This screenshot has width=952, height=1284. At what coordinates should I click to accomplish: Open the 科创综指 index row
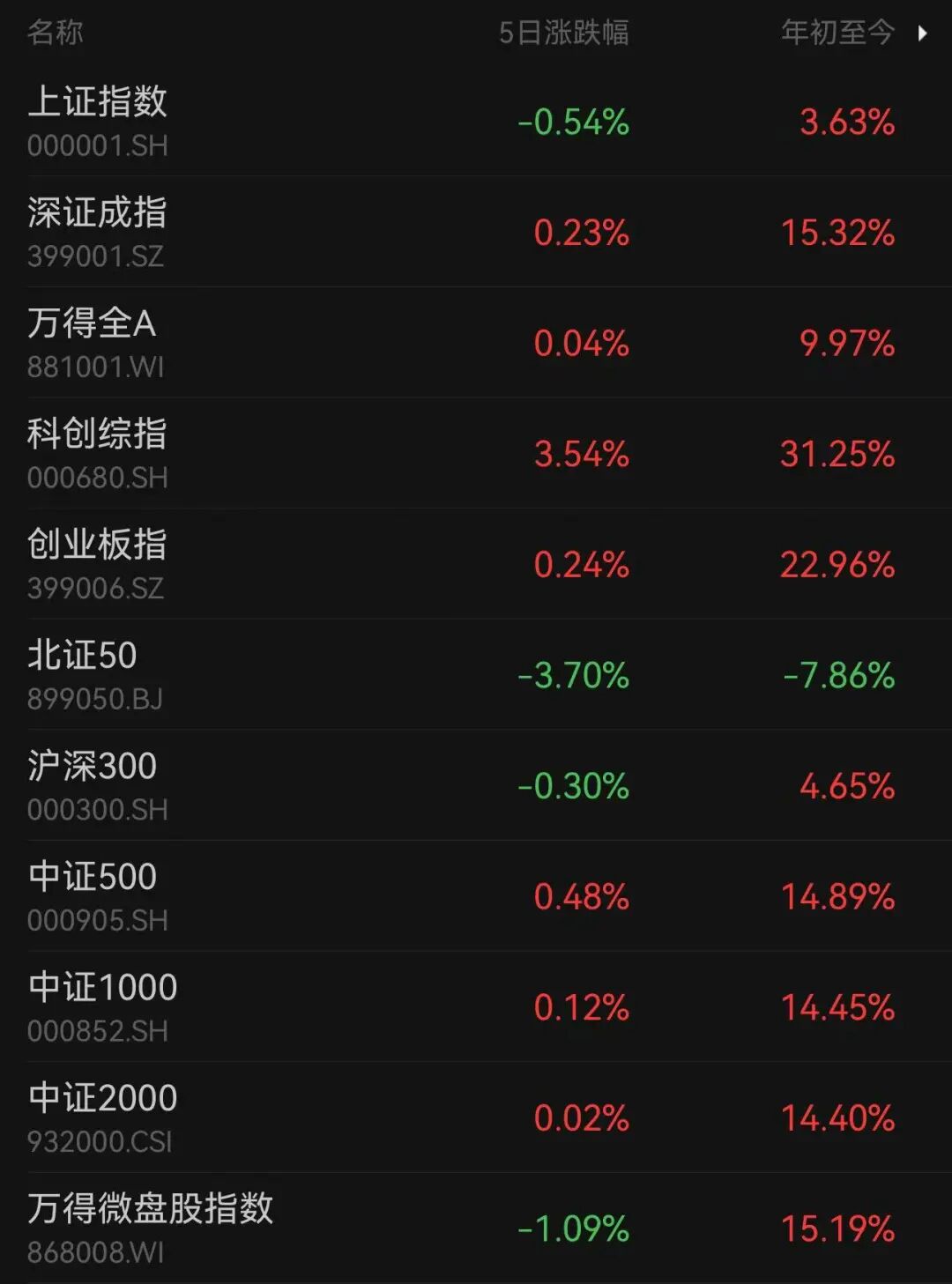click(x=476, y=453)
